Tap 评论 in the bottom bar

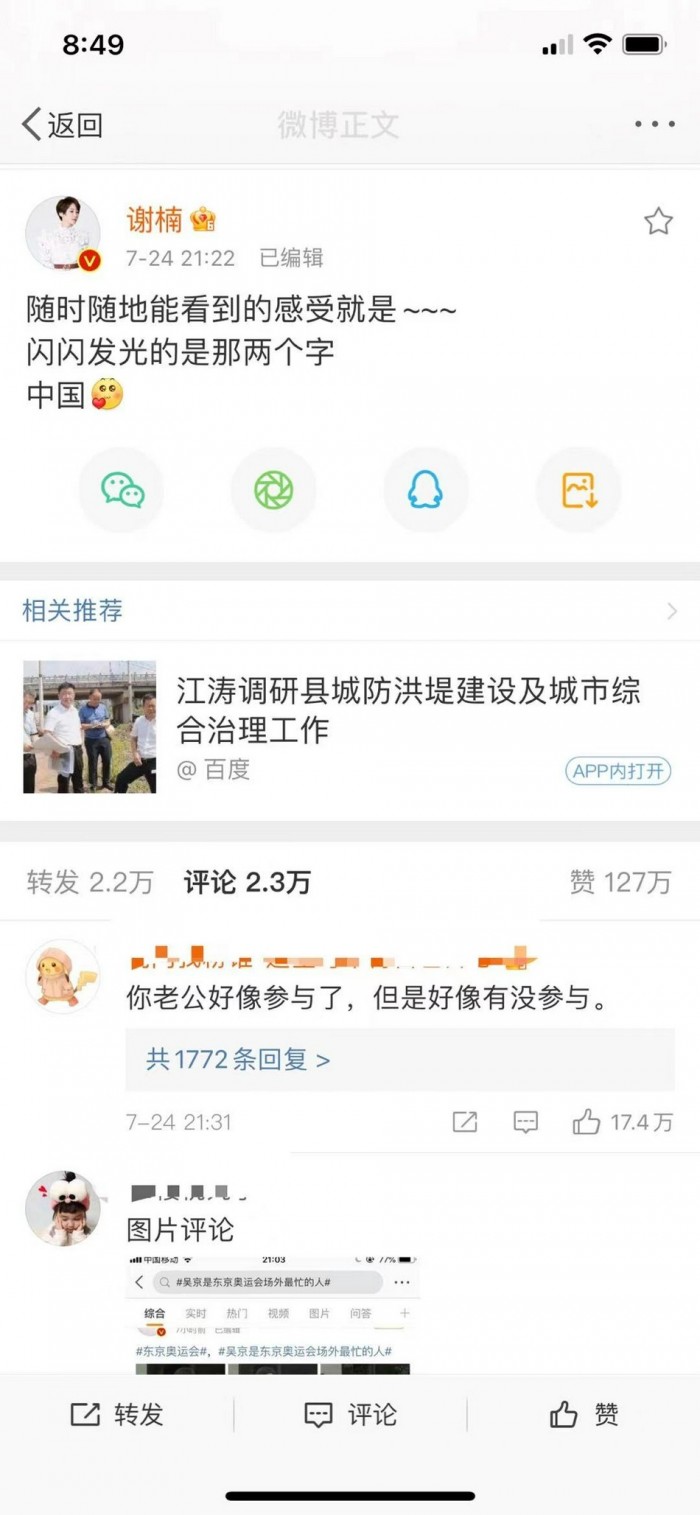pyautogui.click(x=350, y=1414)
